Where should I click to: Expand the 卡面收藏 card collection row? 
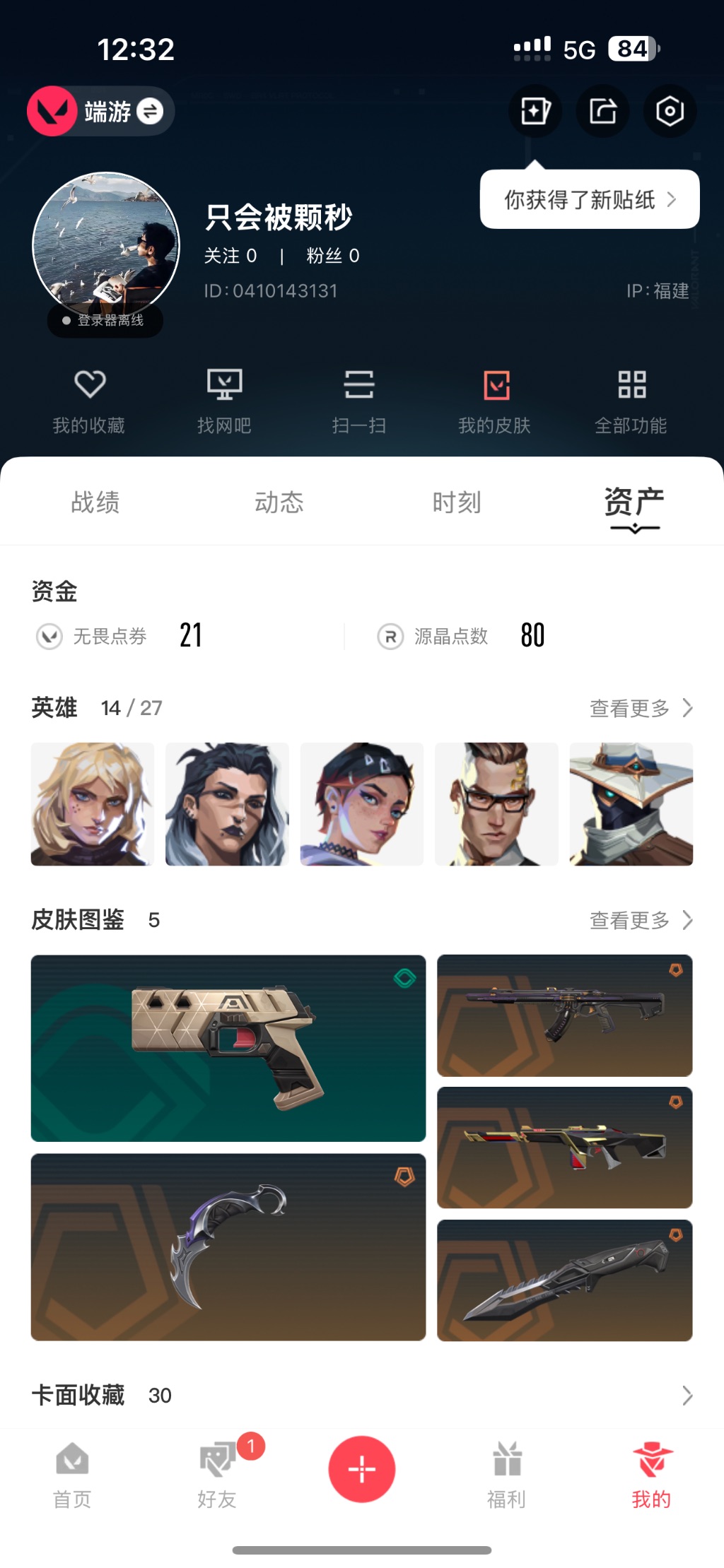686,1396
